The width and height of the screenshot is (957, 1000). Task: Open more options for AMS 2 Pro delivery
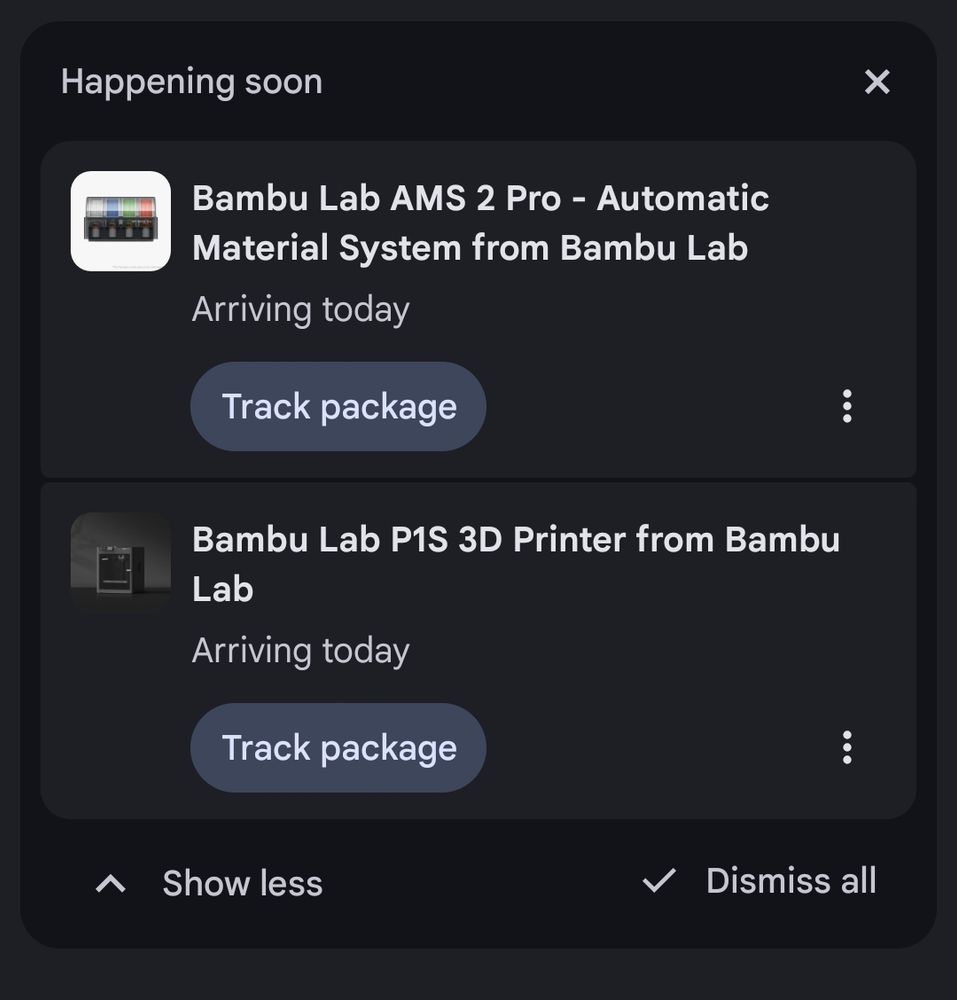click(x=847, y=406)
